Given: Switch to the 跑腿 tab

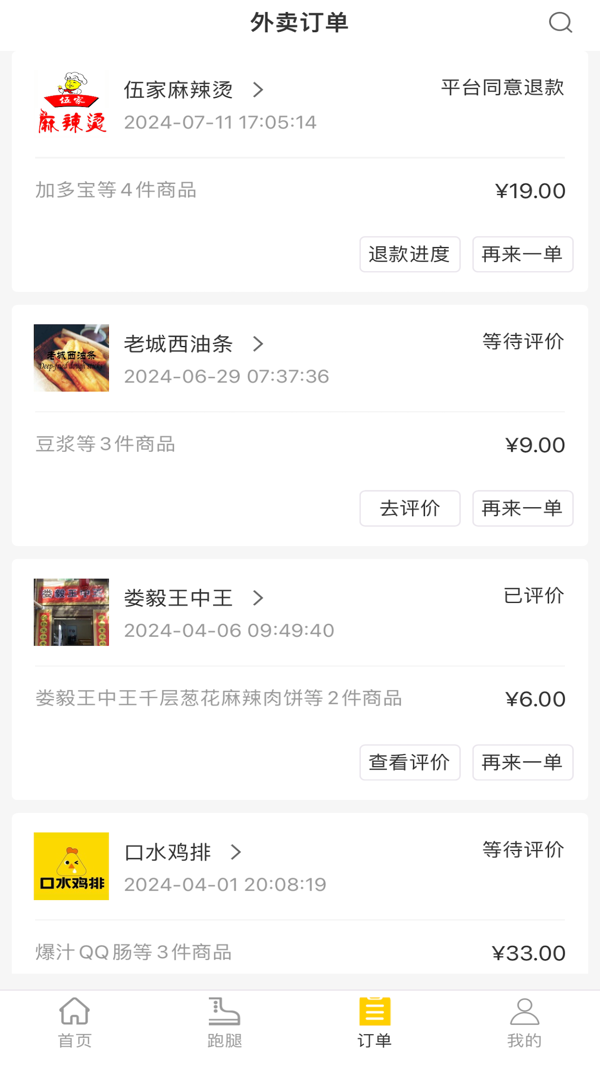Looking at the screenshot, I should (225, 1022).
